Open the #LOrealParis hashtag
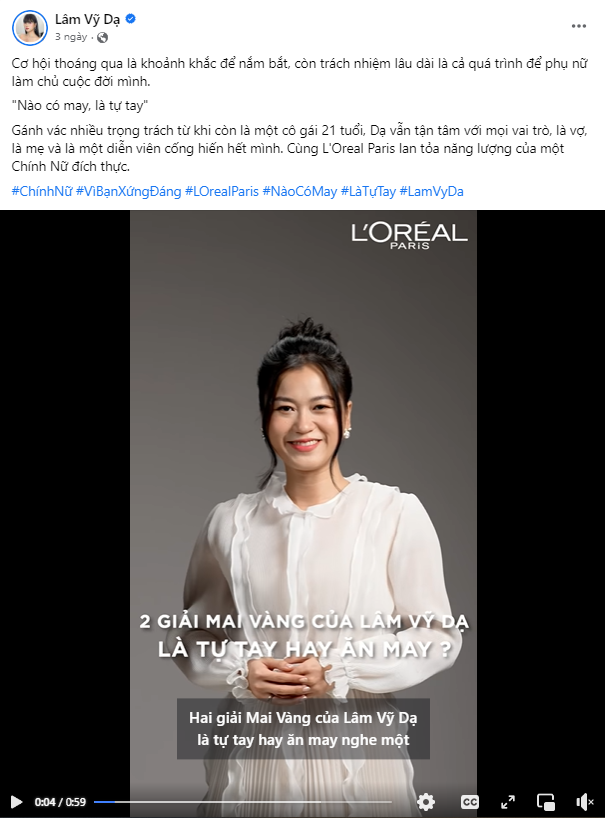 tap(221, 190)
